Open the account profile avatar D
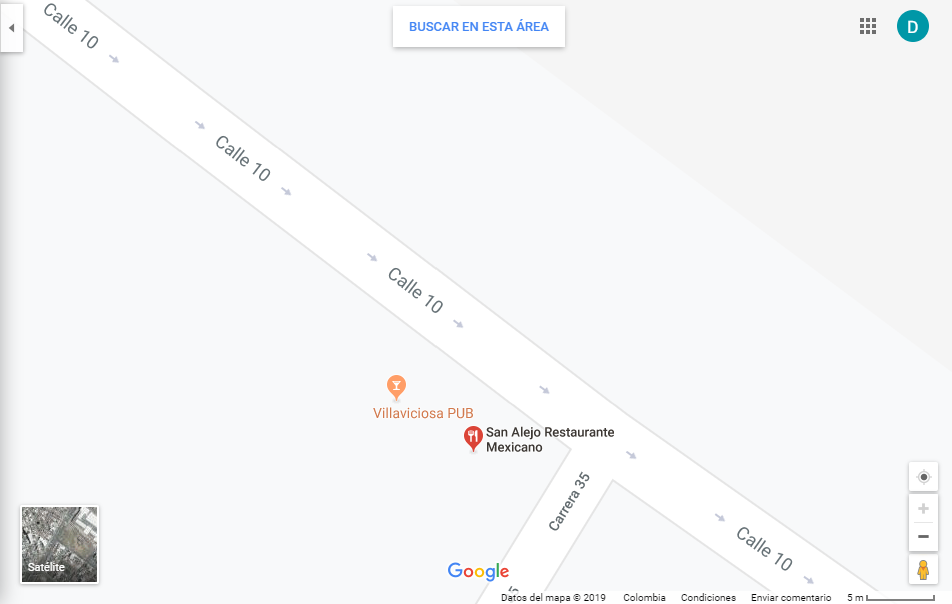952x604 pixels. pyautogui.click(x=912, y=27)
